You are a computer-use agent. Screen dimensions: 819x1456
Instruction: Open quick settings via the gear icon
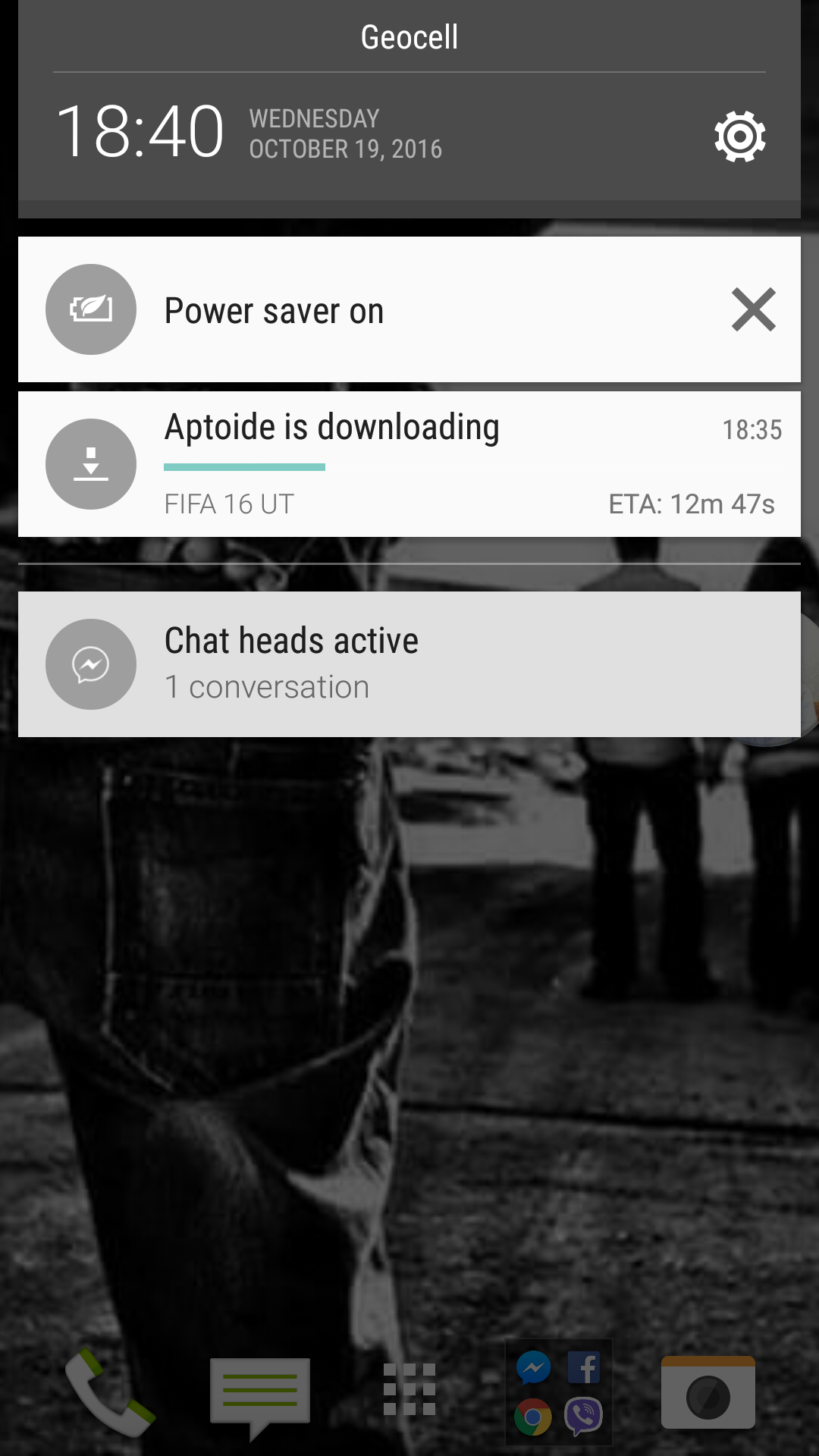tap(739, 136)
